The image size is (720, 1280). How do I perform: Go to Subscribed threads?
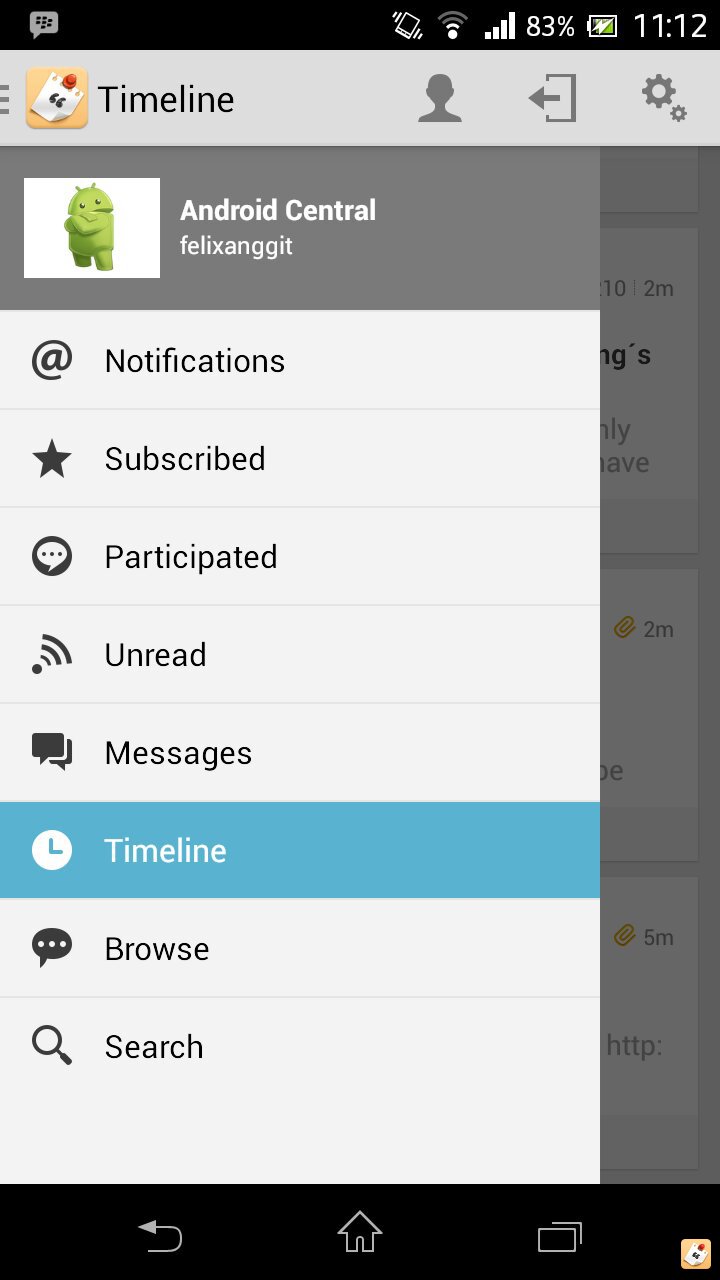185,459
